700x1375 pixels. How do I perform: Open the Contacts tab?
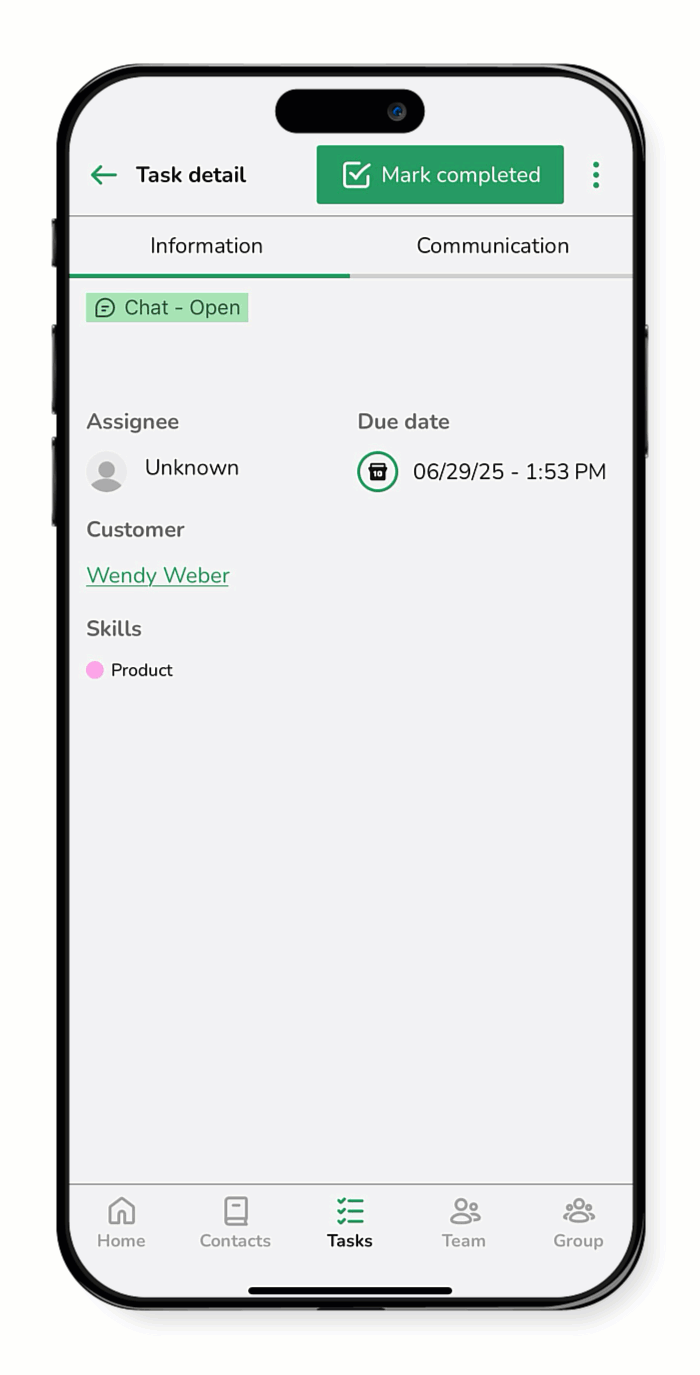click(x=235, y=1223)
